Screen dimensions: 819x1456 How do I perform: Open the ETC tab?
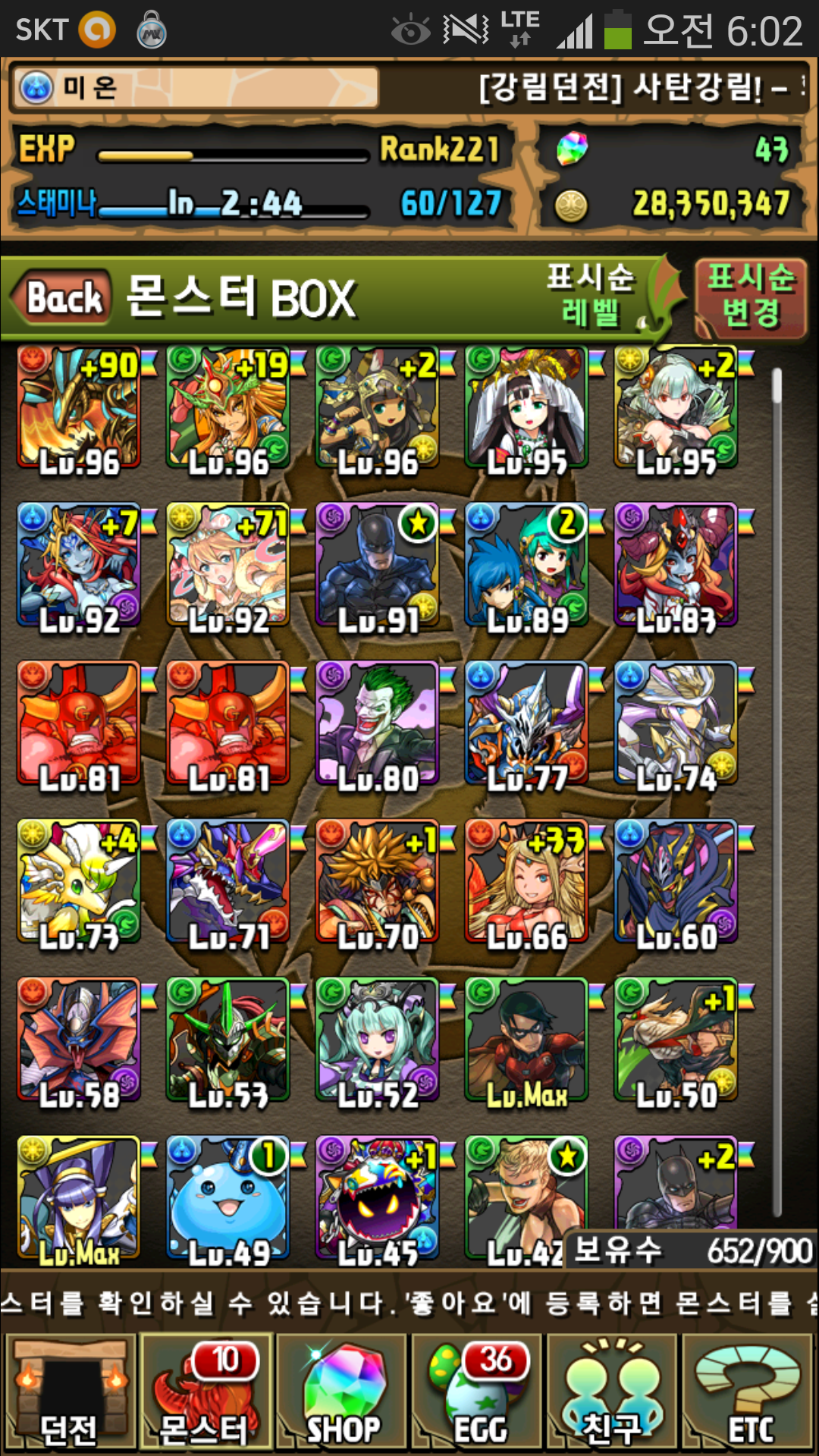click(748, 1392)
